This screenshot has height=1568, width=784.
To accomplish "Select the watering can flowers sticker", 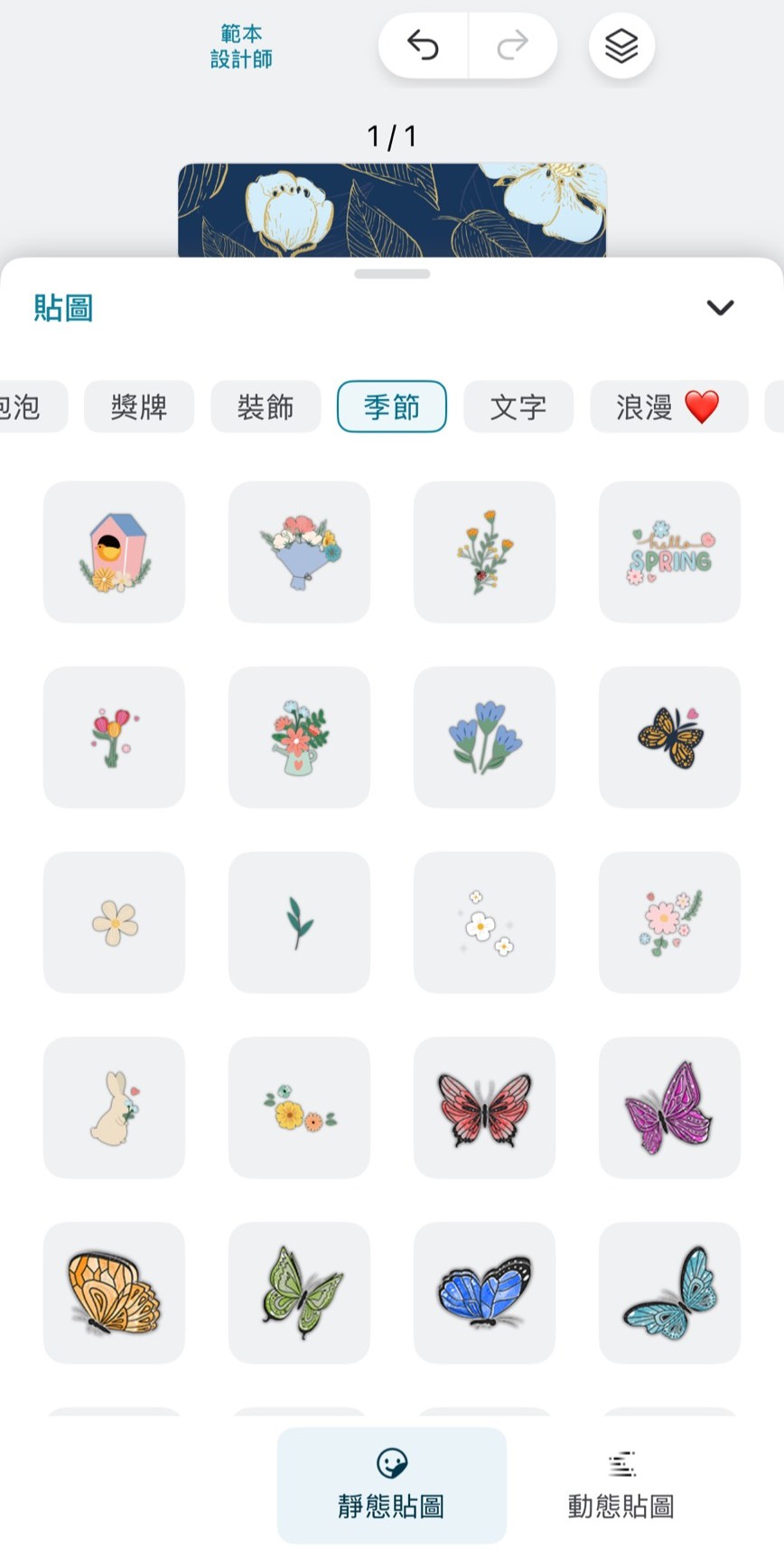I will 298,737.
